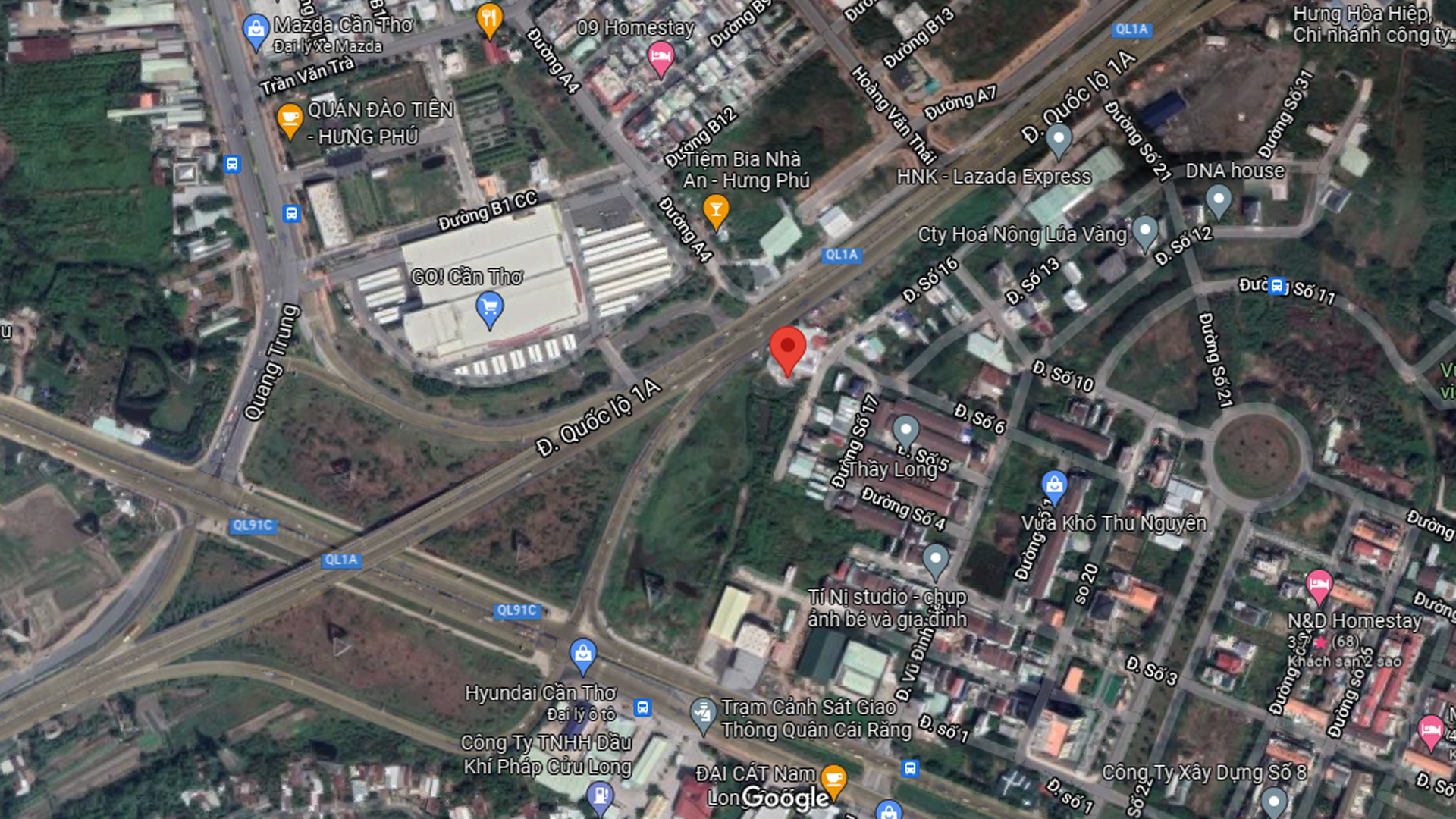Open the DNA house place marker

[x=1218, y=200]
